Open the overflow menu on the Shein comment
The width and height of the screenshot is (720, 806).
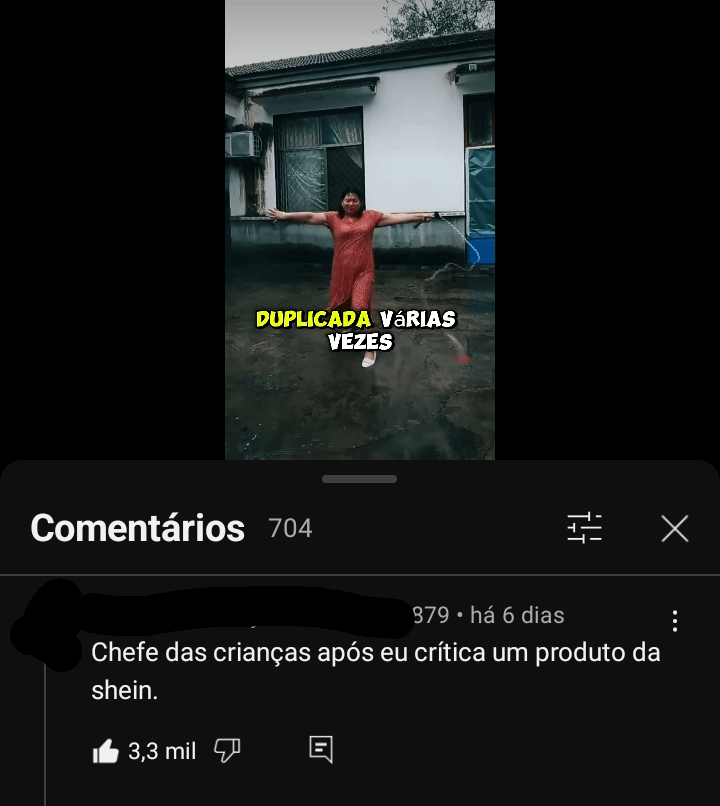tap(675, 621)
